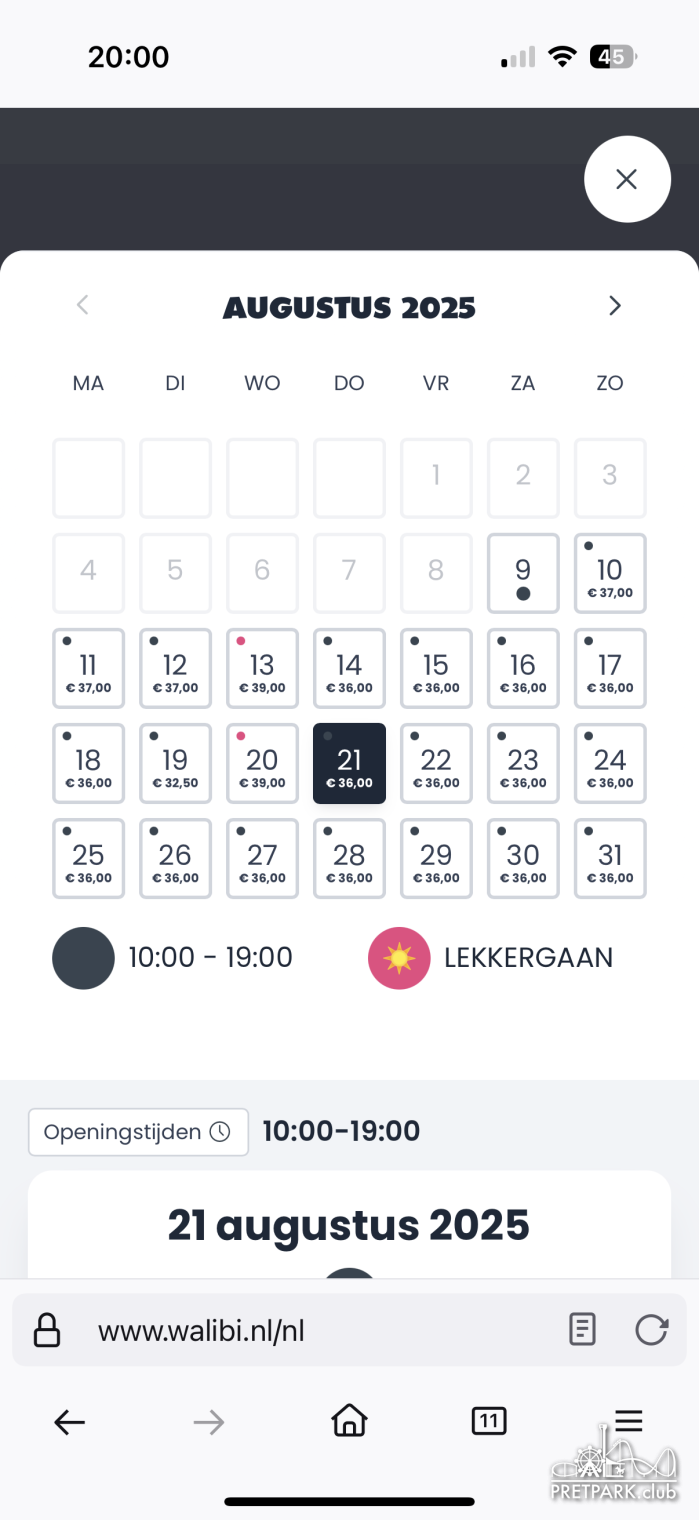The image size is (699, 1520).
Task: Select 25 August date
Action: (x=88, y=858)
